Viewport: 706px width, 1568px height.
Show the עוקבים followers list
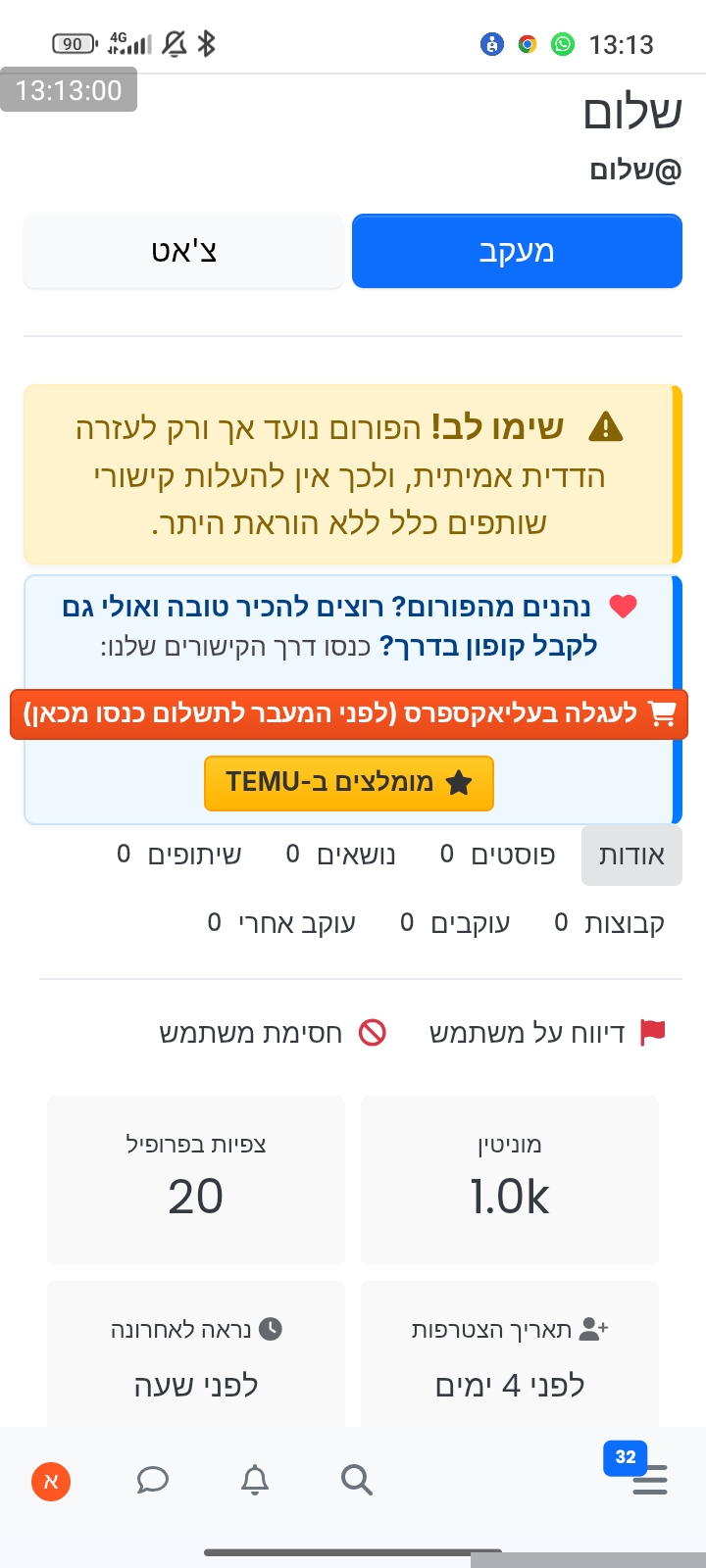[456, 923]
